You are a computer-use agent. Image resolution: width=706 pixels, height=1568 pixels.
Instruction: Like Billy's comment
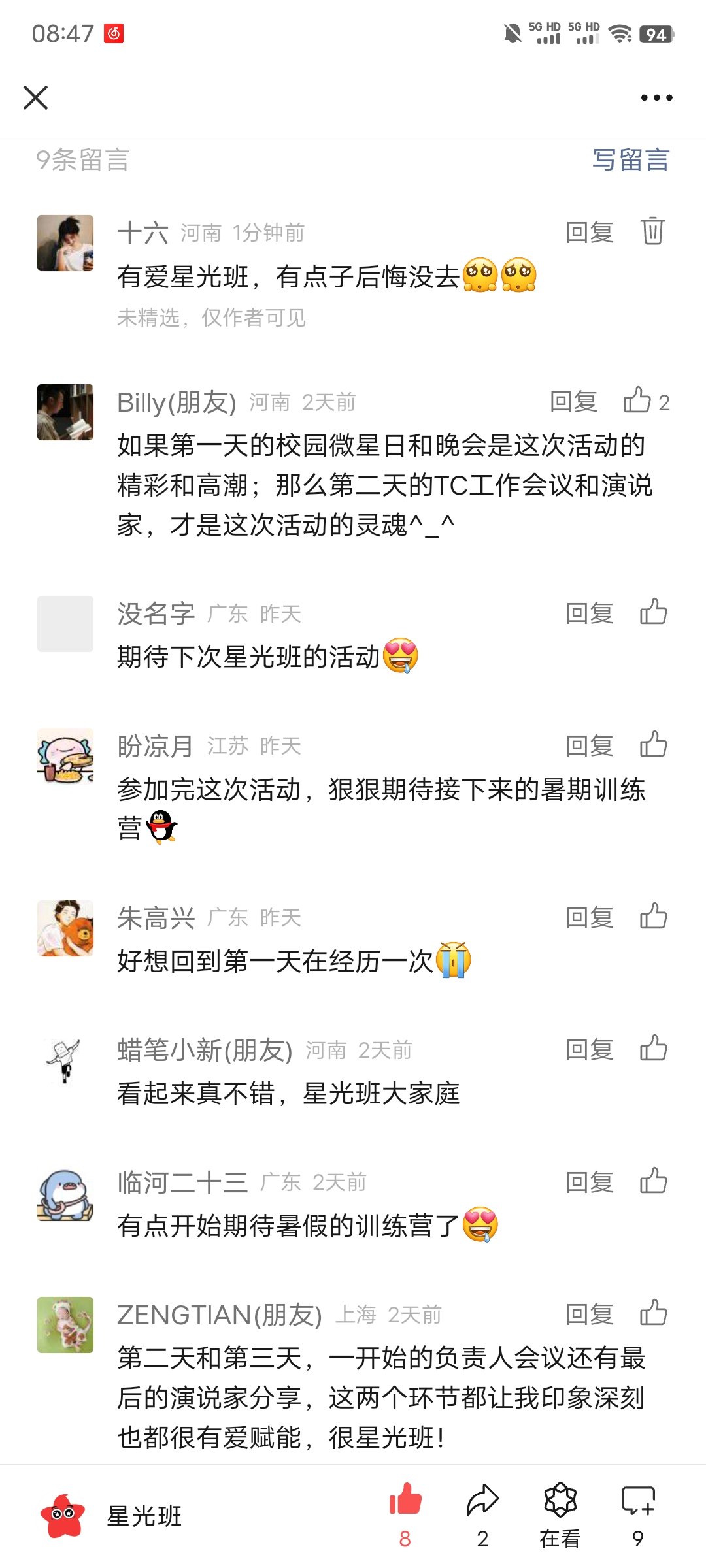pos(638,401)
